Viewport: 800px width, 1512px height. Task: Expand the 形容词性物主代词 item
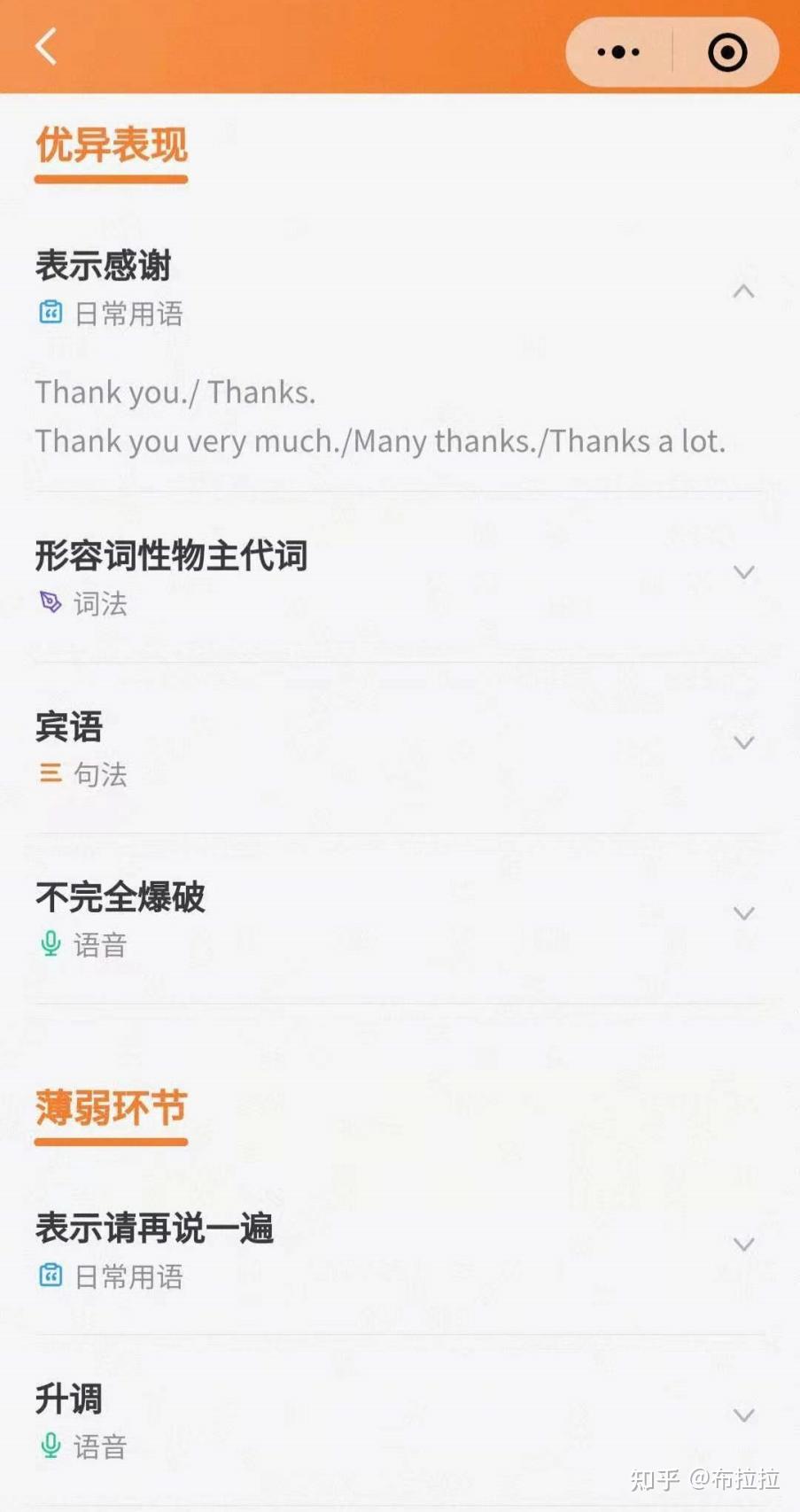coord(743,572)
